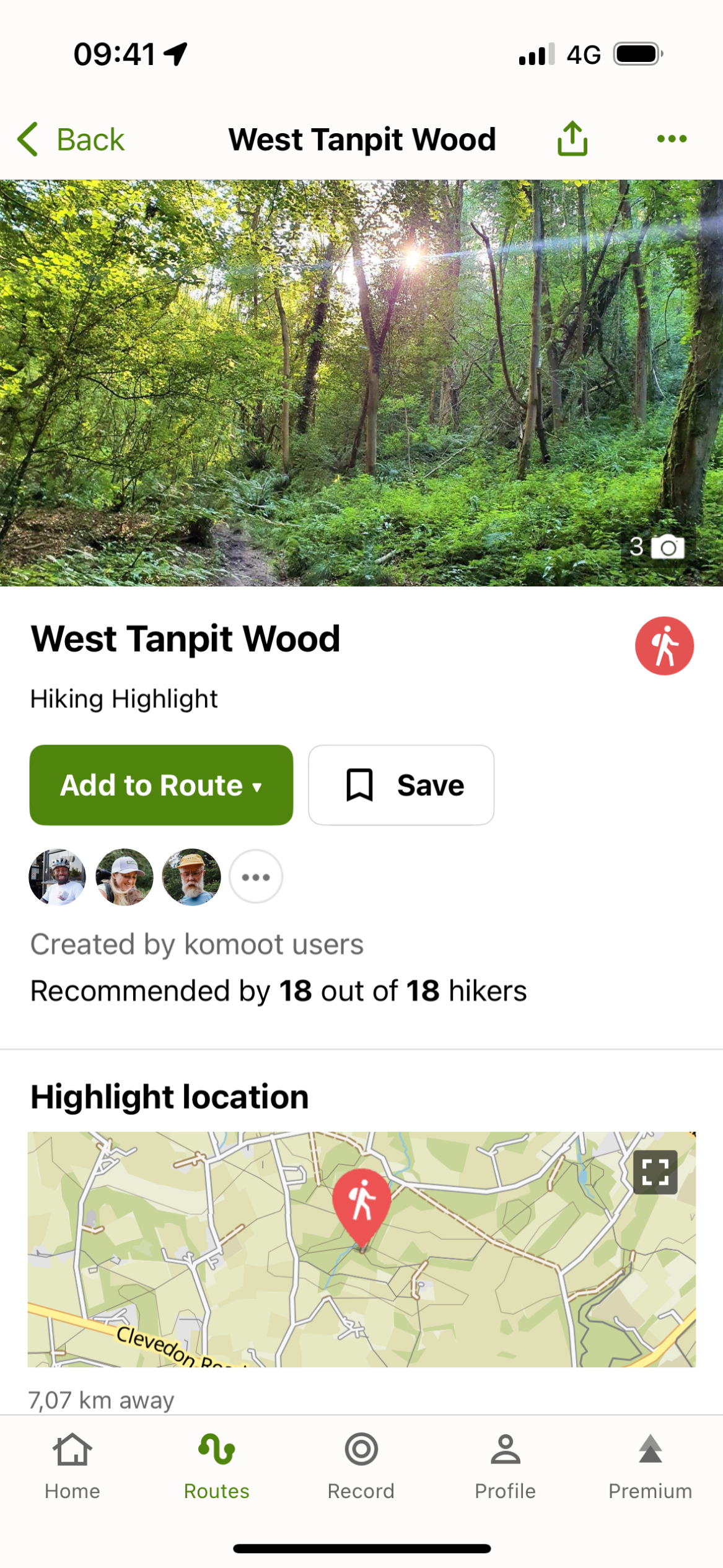Switch to the Record tab

click(361, 1466)
